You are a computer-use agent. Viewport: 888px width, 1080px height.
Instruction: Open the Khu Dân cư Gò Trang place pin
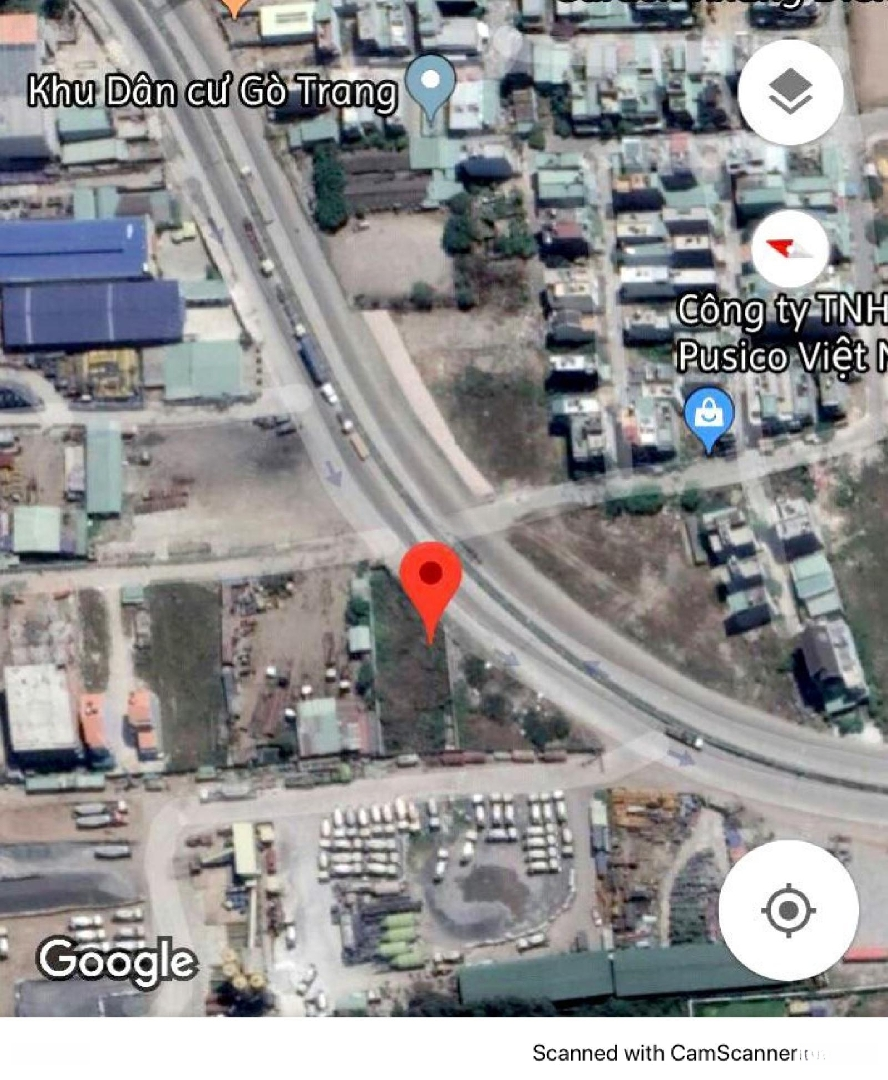[x=433, y=82]
